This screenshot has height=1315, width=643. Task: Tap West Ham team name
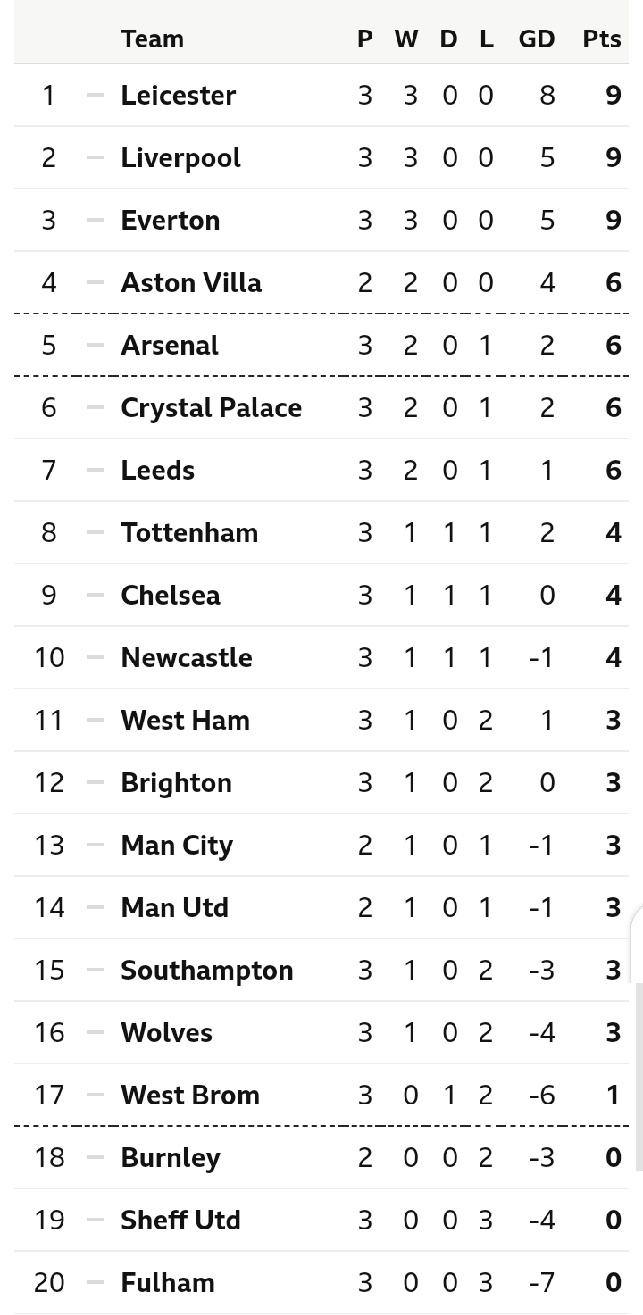185,721
